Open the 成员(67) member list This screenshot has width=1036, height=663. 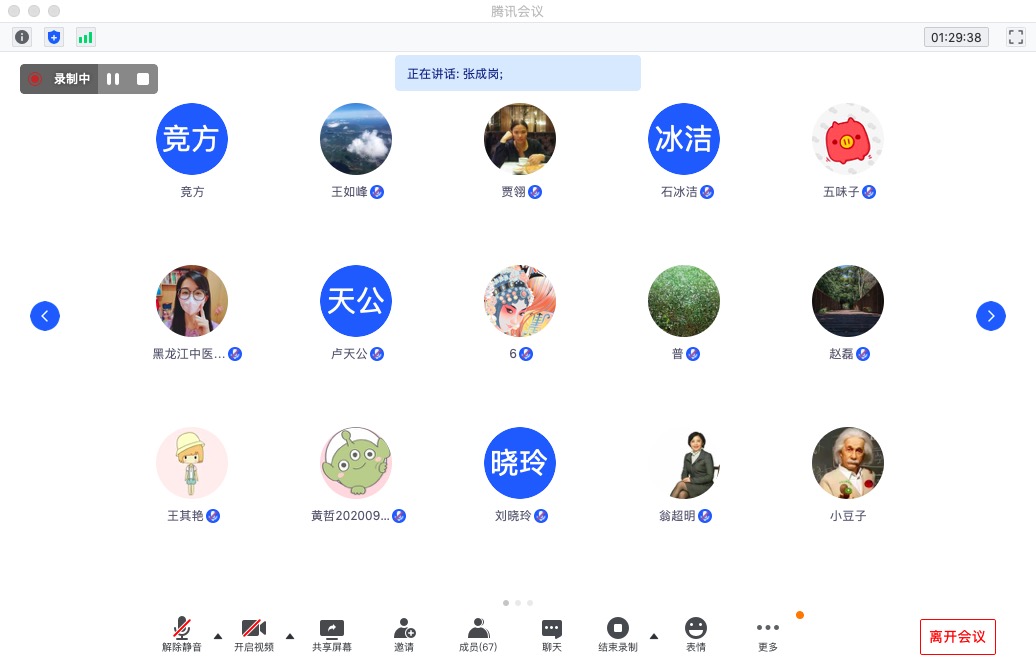[478, 634]
